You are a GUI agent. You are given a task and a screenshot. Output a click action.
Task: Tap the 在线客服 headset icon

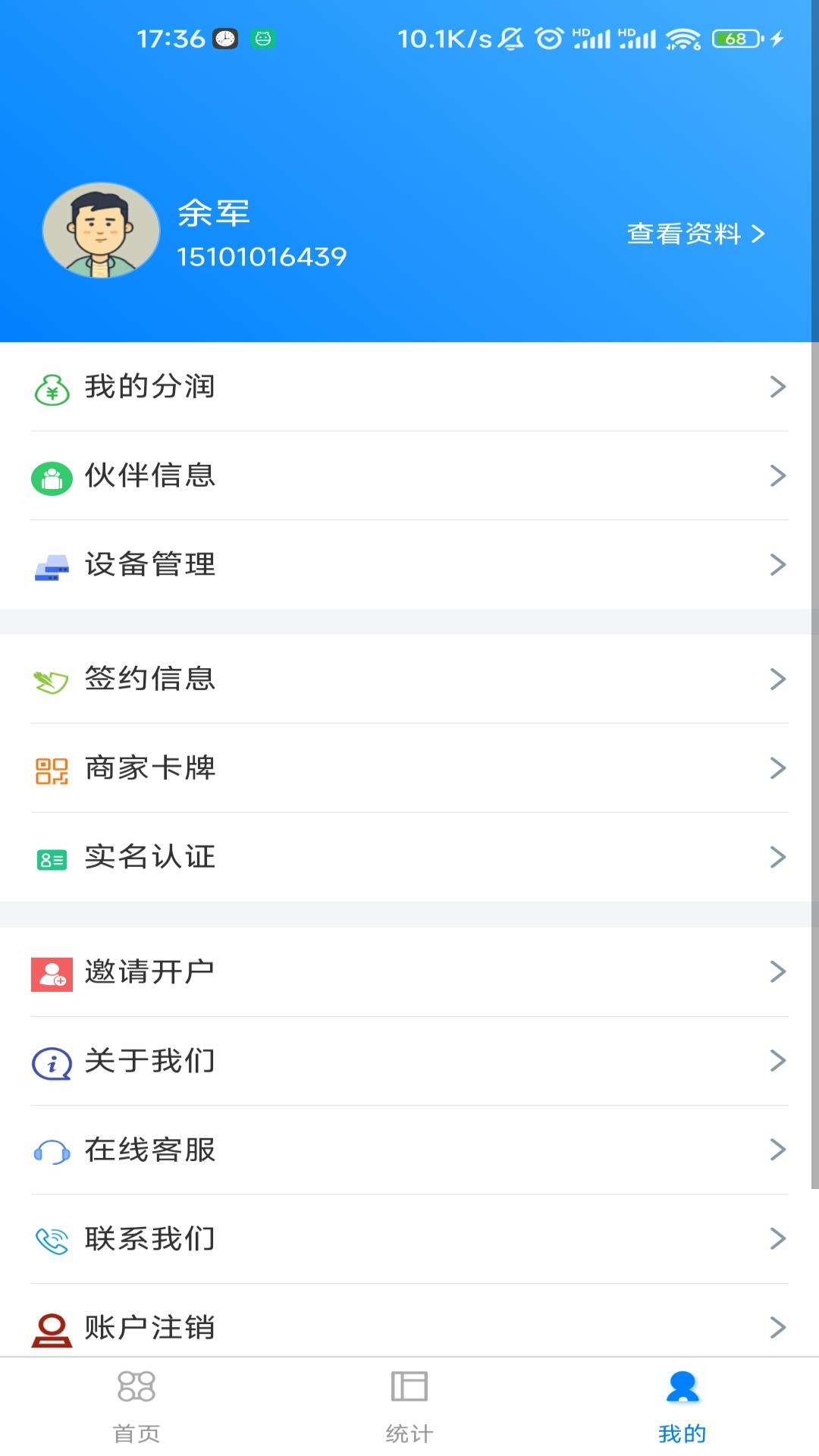(50, 1150)
